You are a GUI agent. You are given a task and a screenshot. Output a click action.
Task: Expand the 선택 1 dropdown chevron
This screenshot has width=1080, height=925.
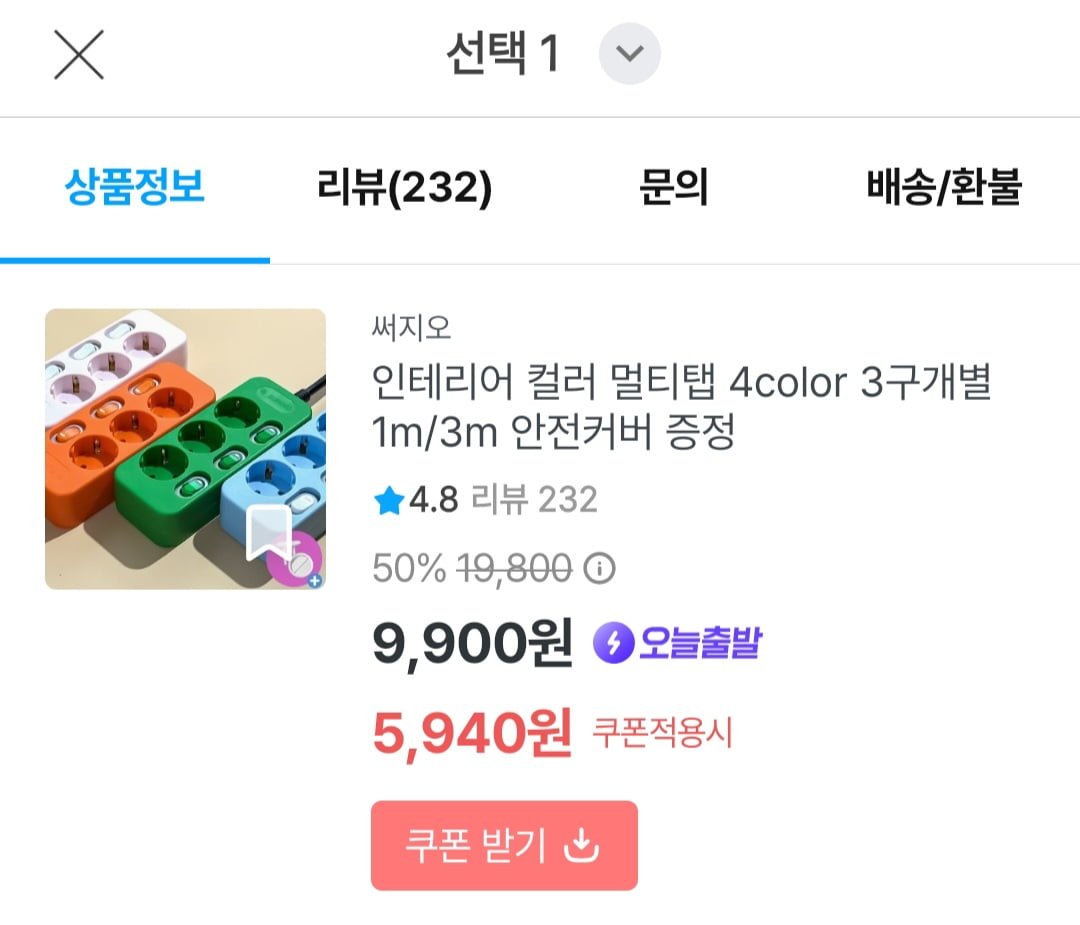coord(629,54)
